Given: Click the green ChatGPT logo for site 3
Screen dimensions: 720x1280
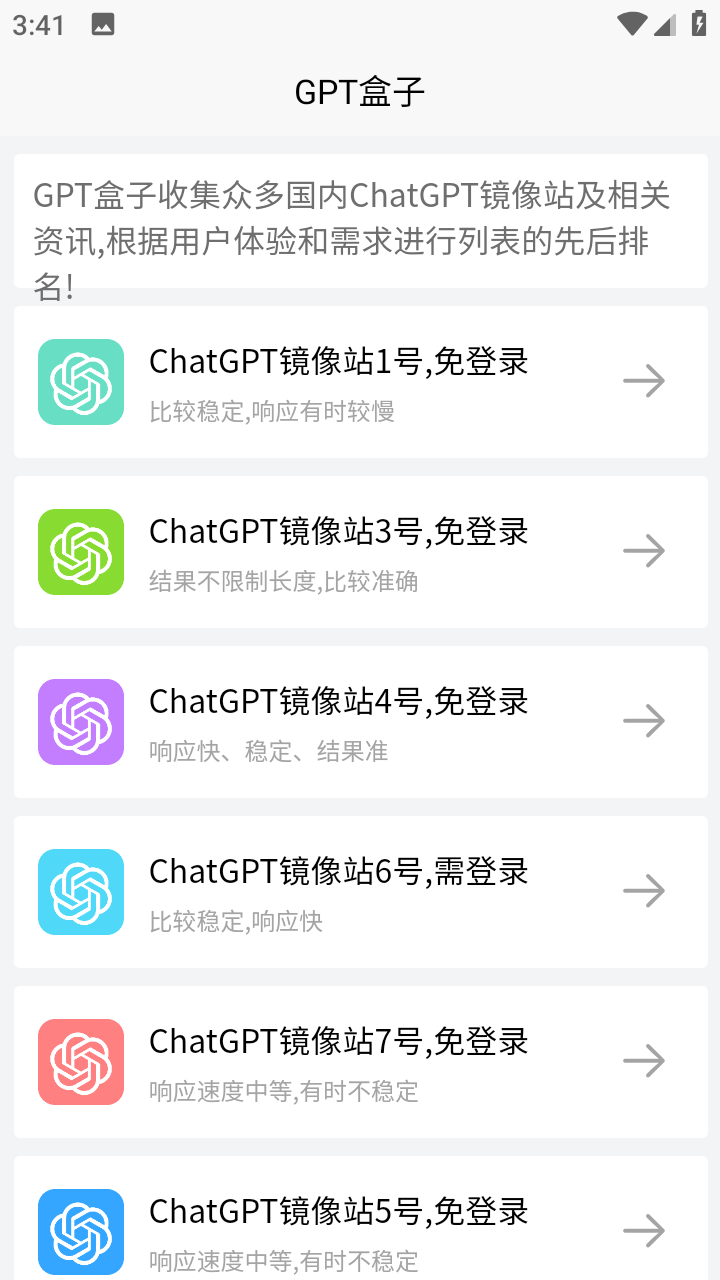Looking at the screenshot, I should pos(80,552).
